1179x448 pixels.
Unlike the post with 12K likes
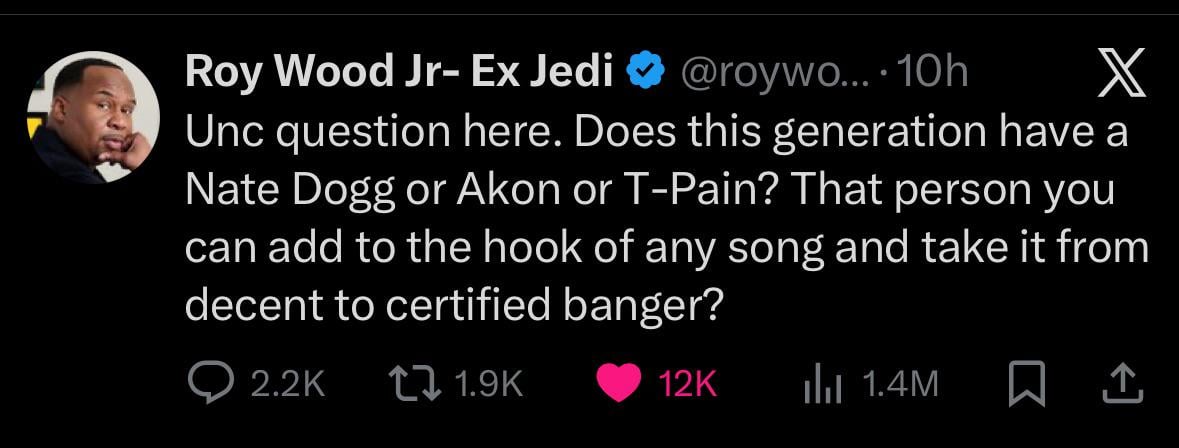coord(617,384)
